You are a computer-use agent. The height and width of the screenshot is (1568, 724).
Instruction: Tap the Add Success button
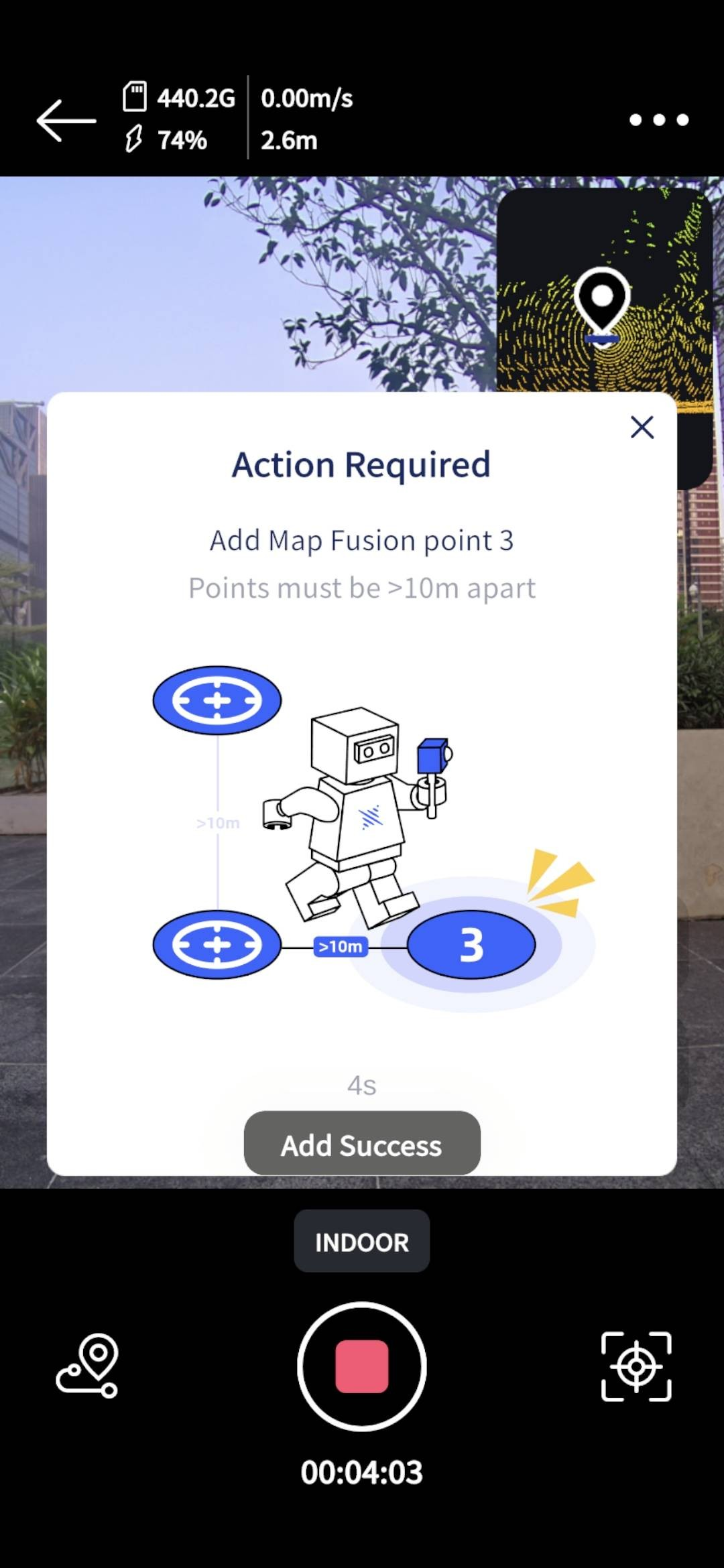(x=362, y=1144)
